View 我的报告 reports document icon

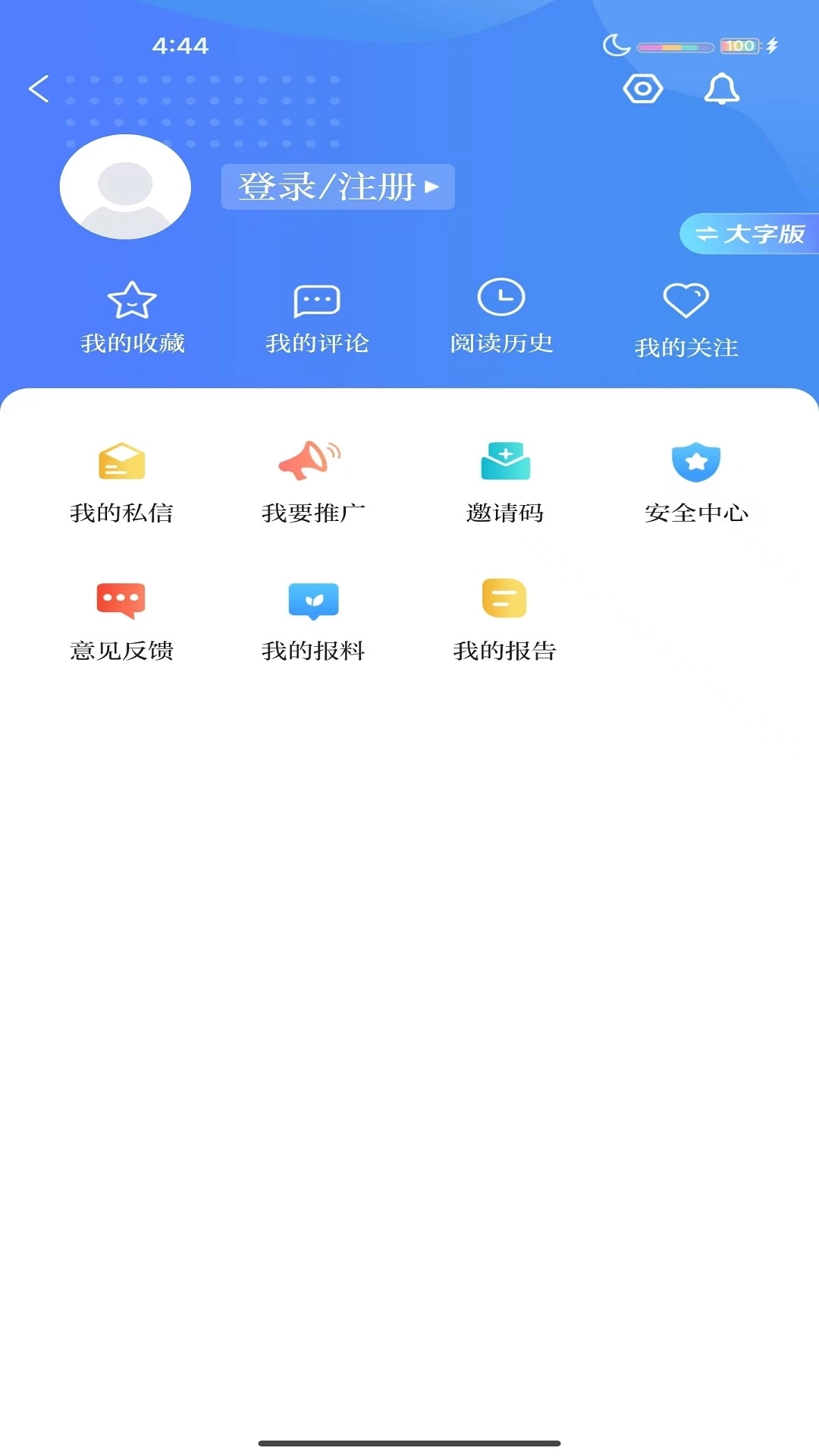pos(504,599)
